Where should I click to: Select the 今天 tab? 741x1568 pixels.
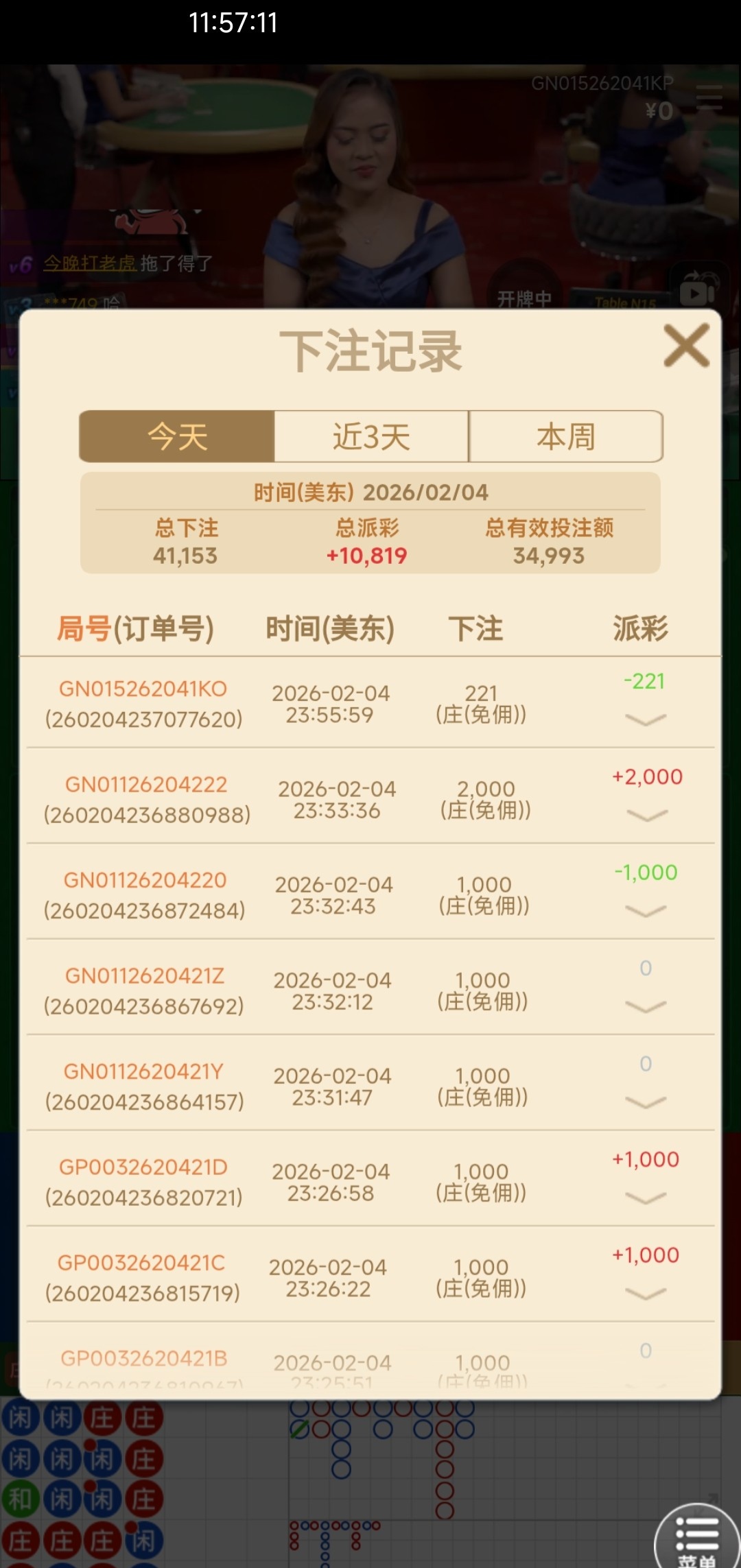pos(177,437)
